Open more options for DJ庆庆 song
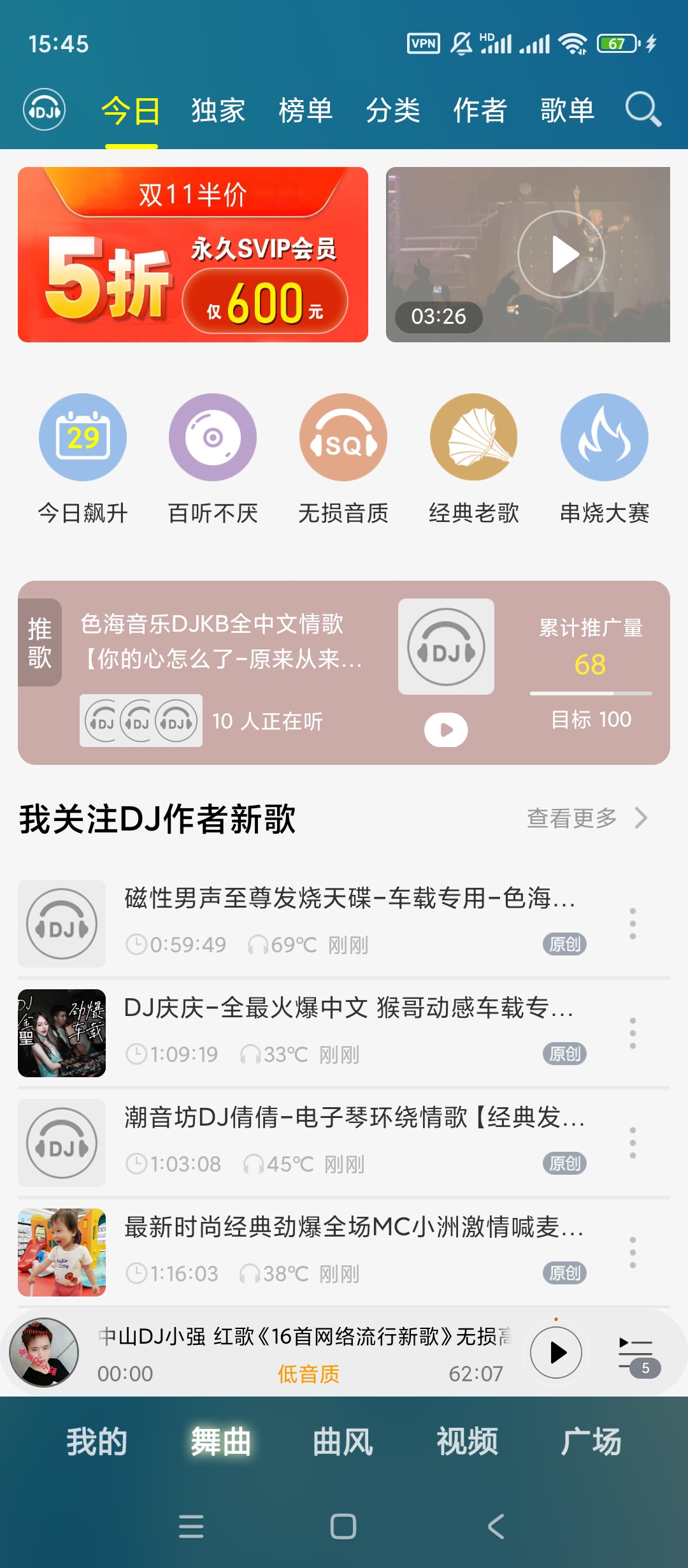Screen dimensions: 688x1568 coord(633,1033)
